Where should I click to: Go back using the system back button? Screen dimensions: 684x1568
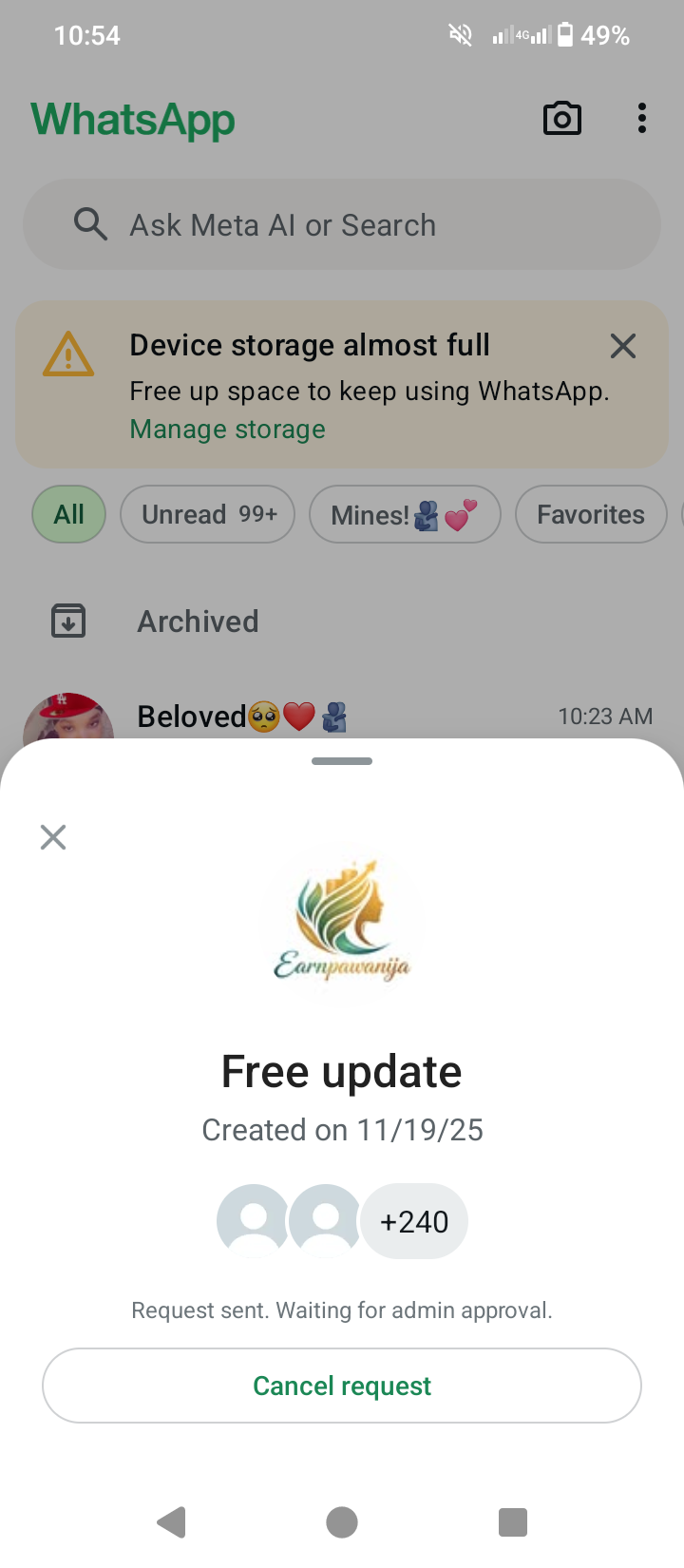coord(172,1522)
